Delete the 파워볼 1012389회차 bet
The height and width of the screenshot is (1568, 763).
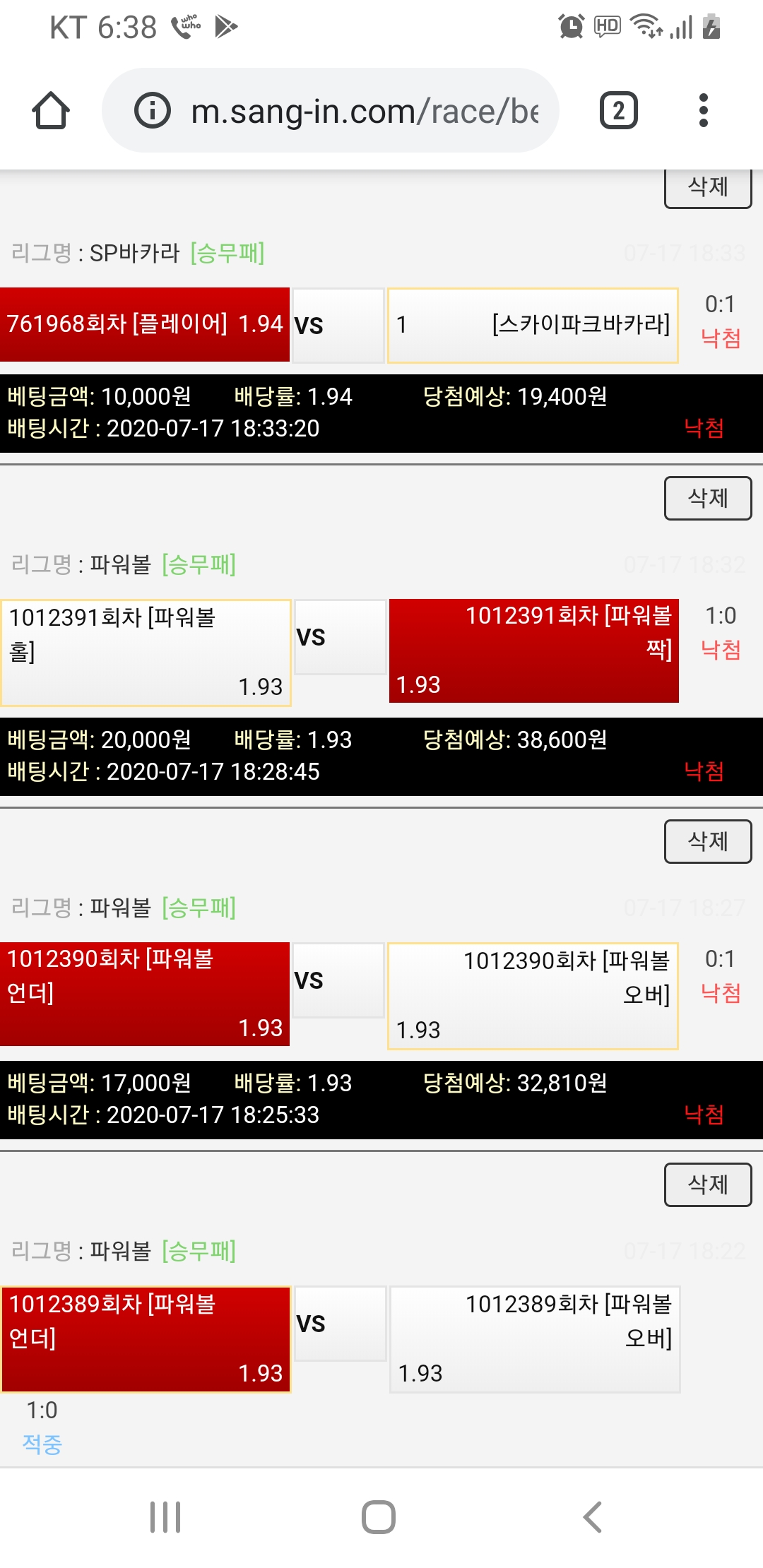coord(707,1184)
